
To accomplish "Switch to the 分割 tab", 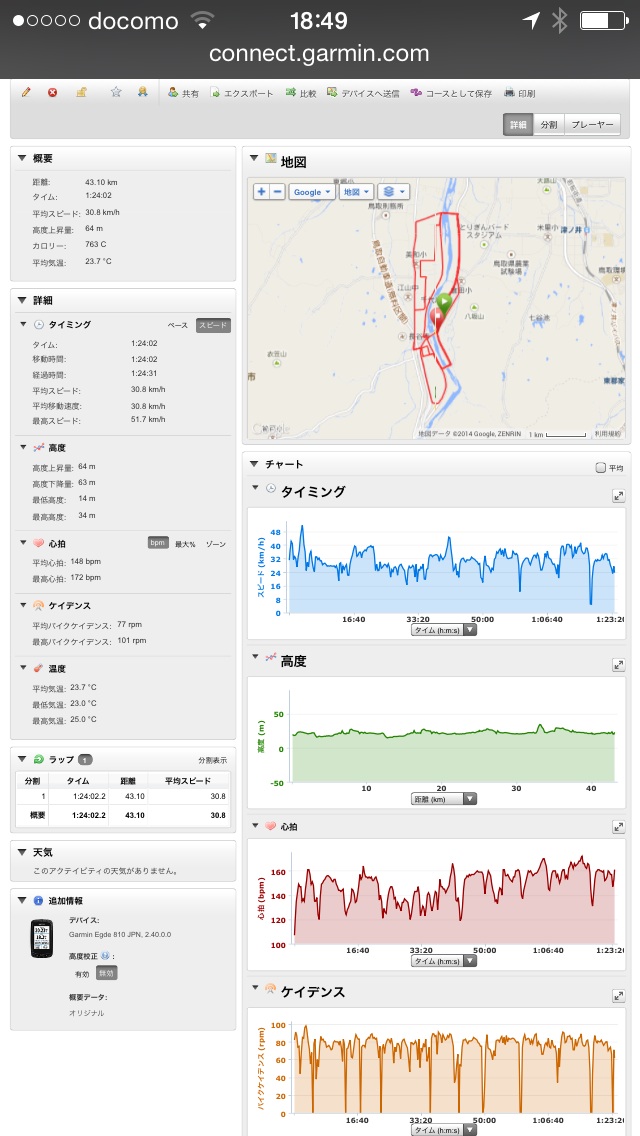I will point(549,125).
